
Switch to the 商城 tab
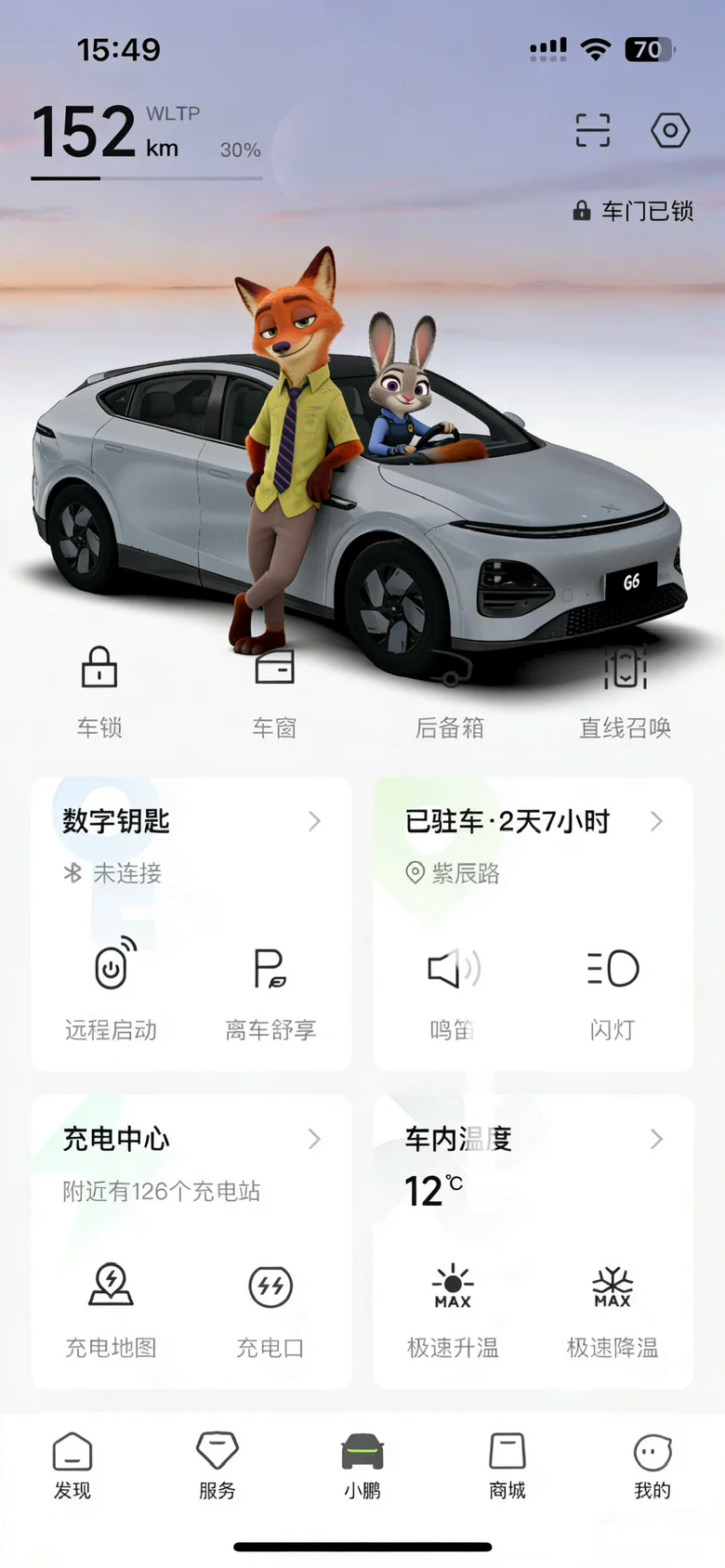(x=507, y=1466)
